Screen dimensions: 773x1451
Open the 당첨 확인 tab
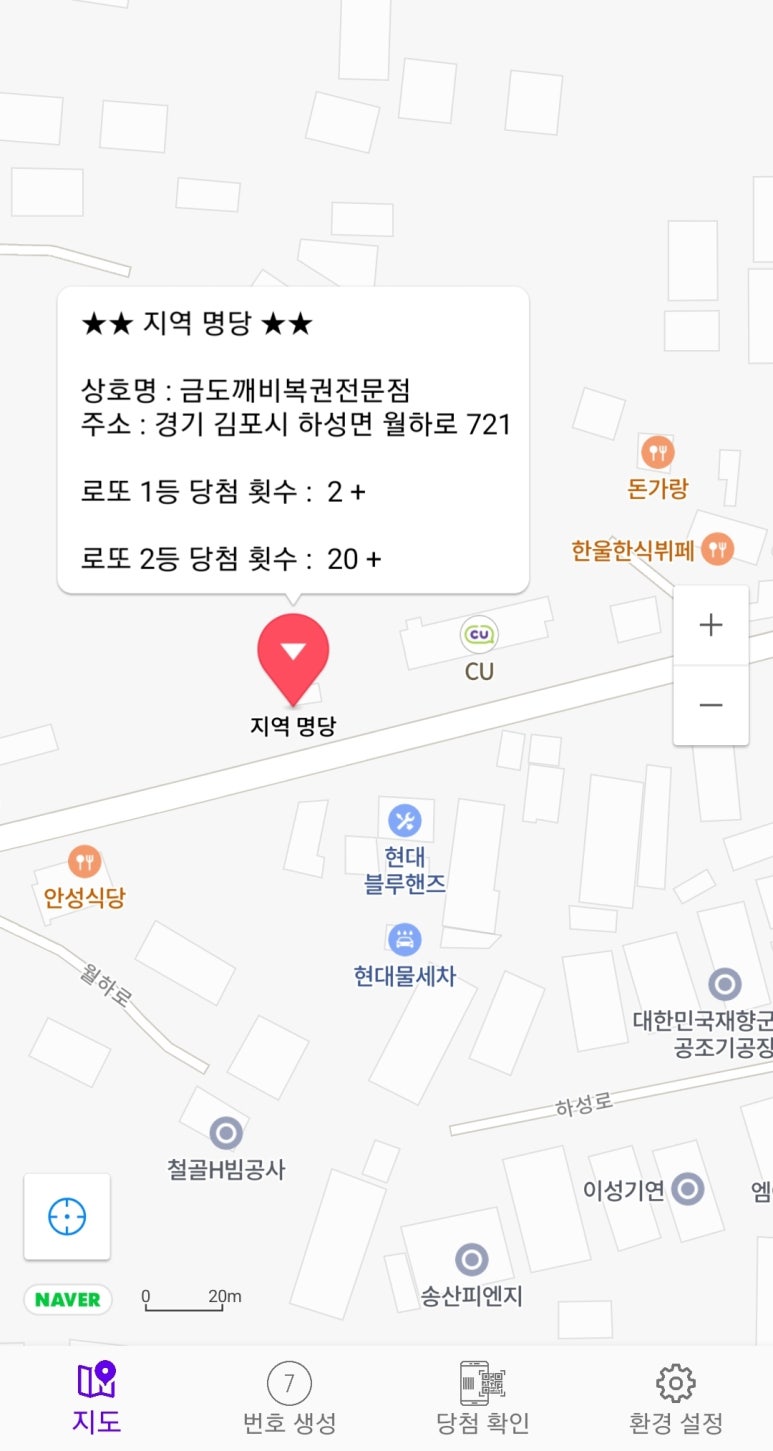tap(483, 1398)
